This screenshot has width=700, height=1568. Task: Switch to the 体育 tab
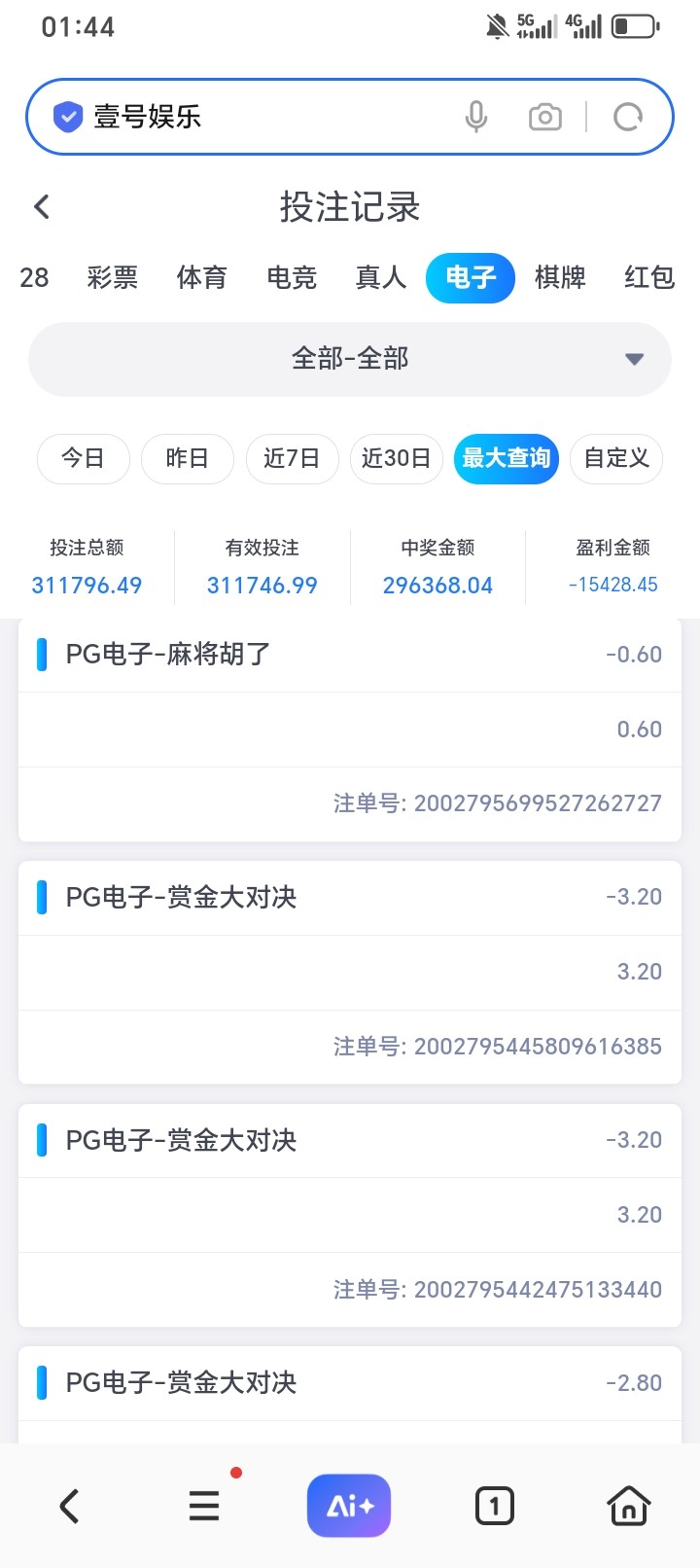click(201, 278)
